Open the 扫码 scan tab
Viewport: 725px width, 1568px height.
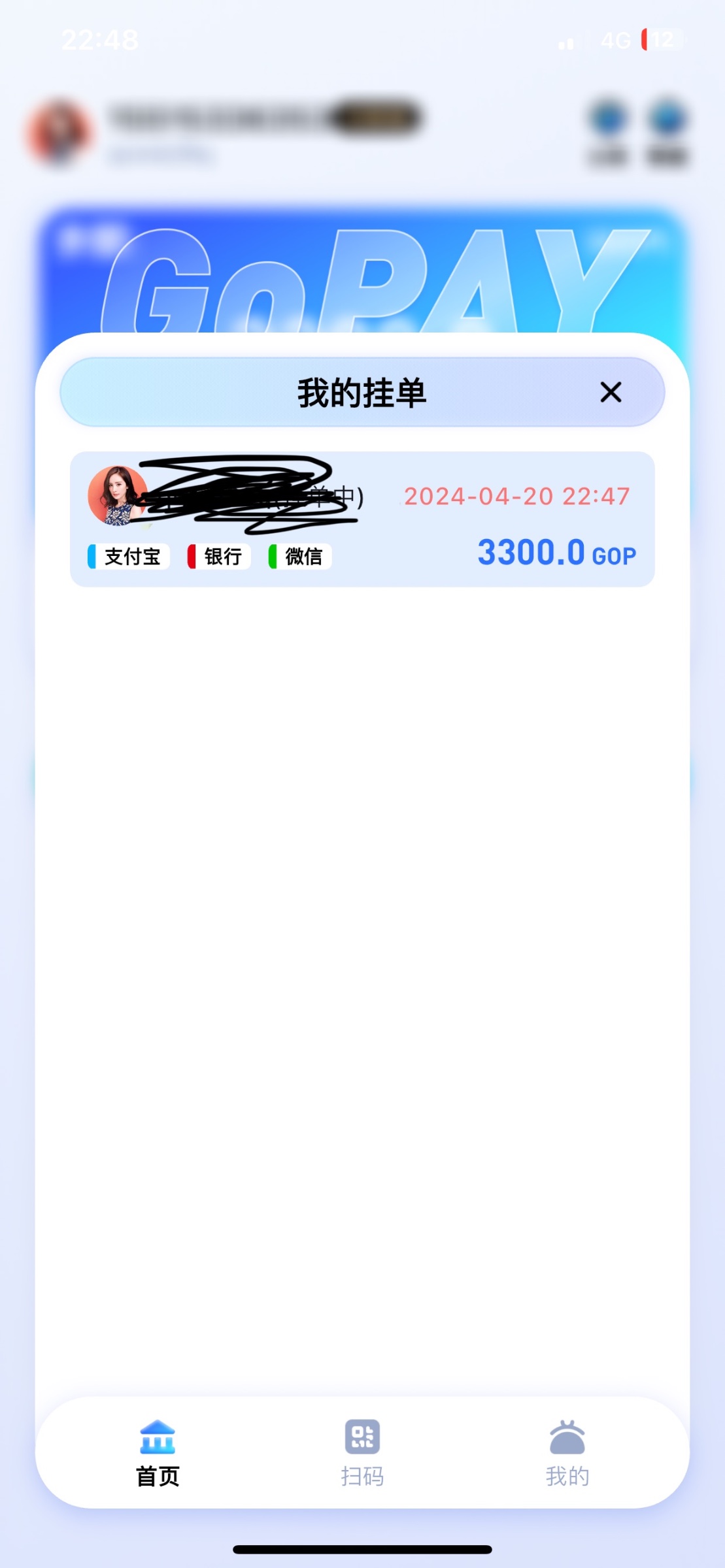coord(362,1453)
